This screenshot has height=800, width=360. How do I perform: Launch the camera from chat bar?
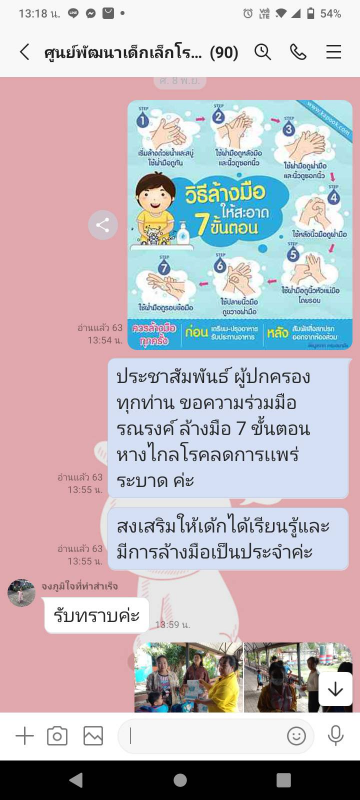pyautogui.click(x=57, y=736)
